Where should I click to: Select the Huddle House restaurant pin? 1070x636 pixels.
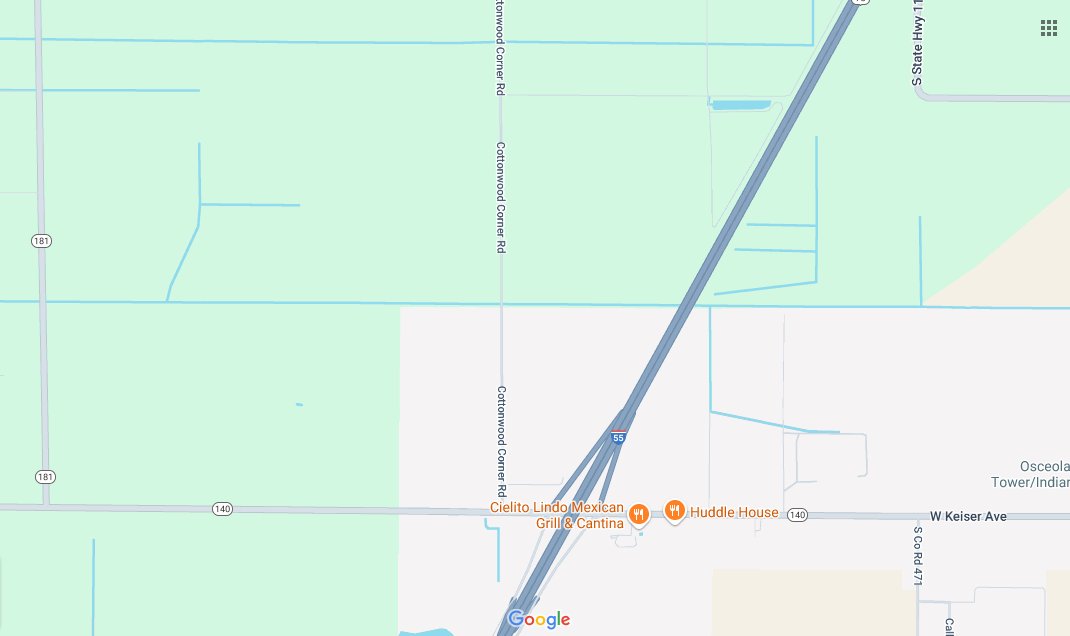pyautogui.click(x=674, y=511)
